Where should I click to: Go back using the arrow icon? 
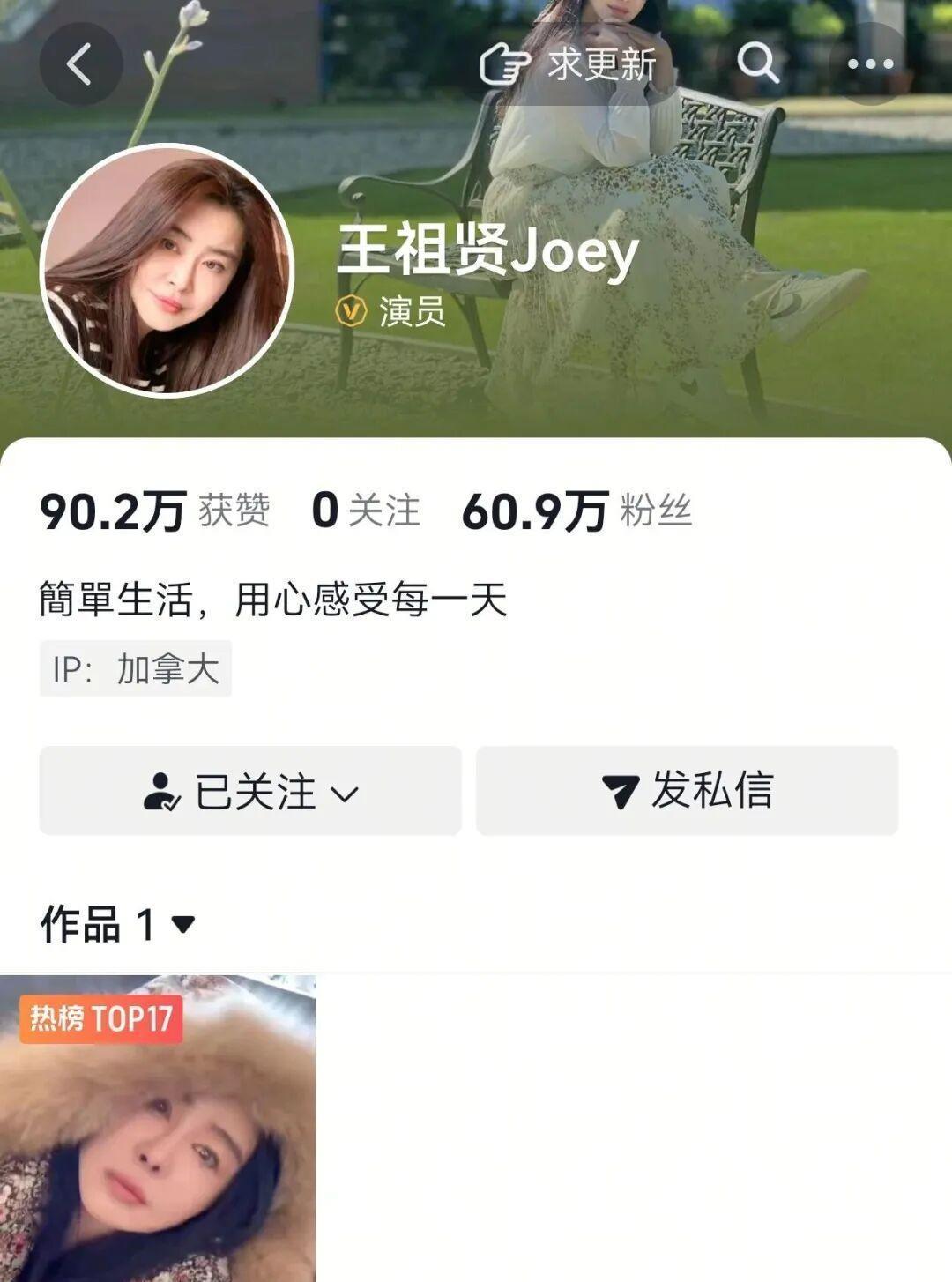(80, 64)
